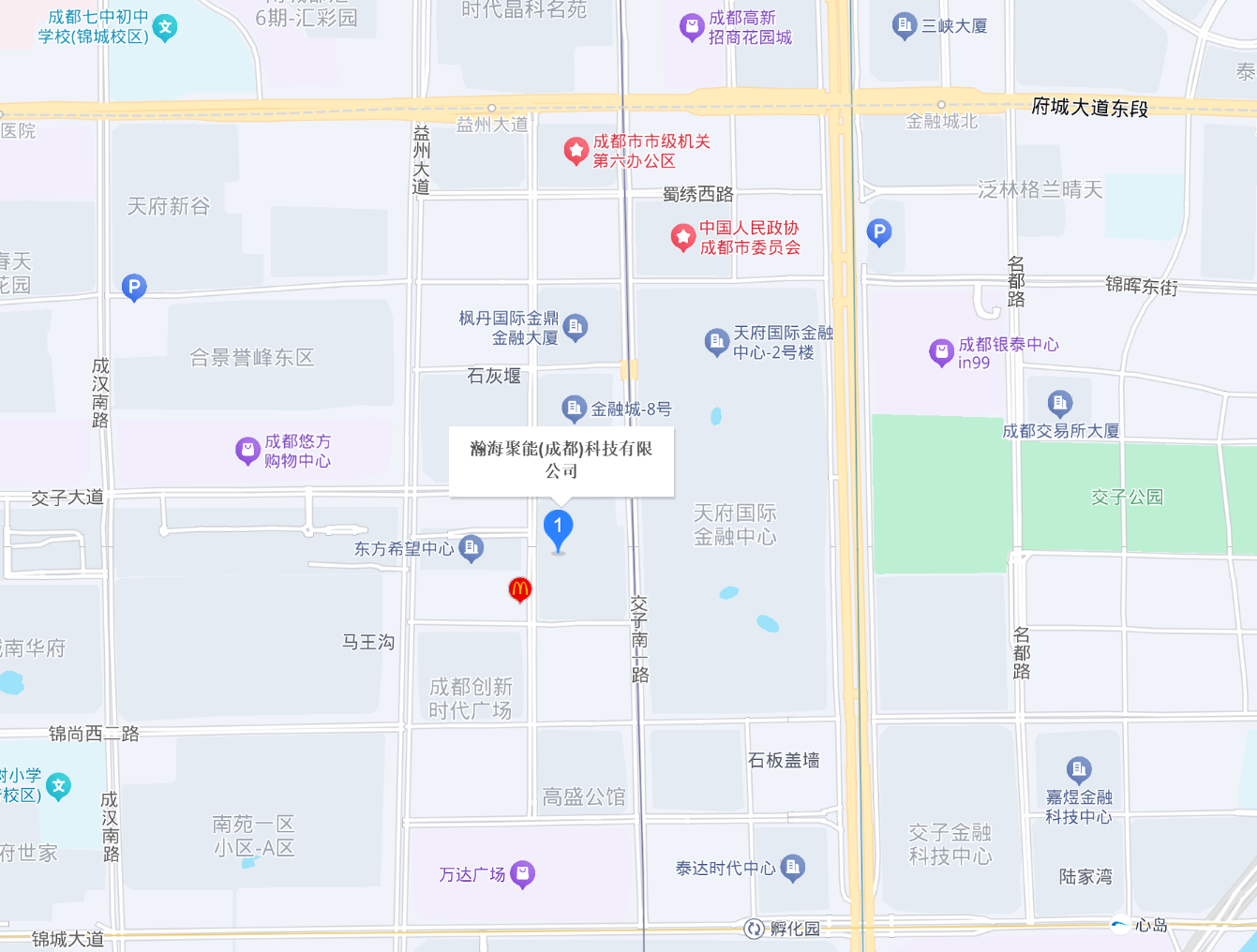1257x952 pixels.
Task: Select the 成都交易所大厦 building marker
Action: (1059, 404)
